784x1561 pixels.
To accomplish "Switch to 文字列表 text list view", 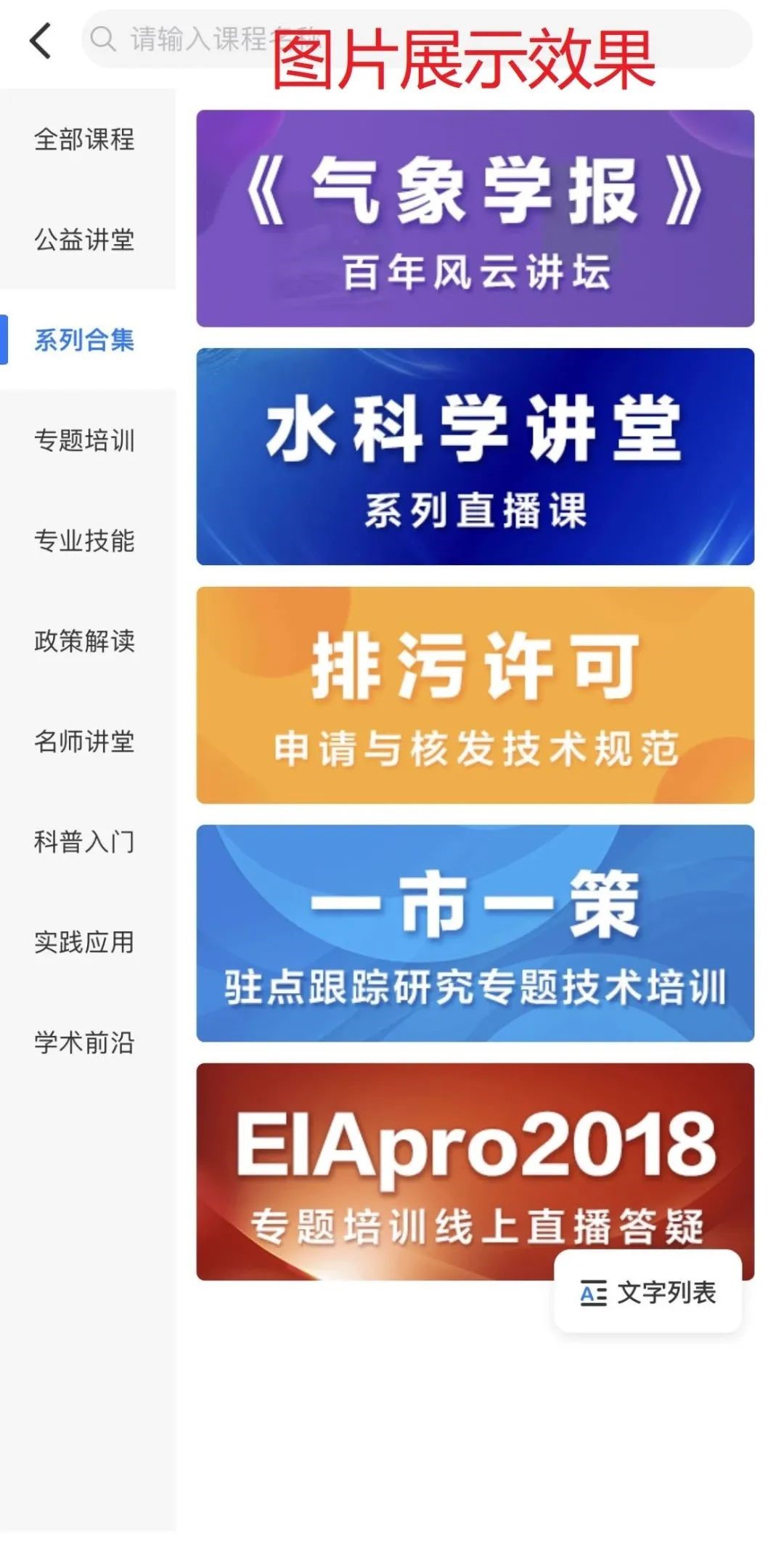I will [648, 1293].
